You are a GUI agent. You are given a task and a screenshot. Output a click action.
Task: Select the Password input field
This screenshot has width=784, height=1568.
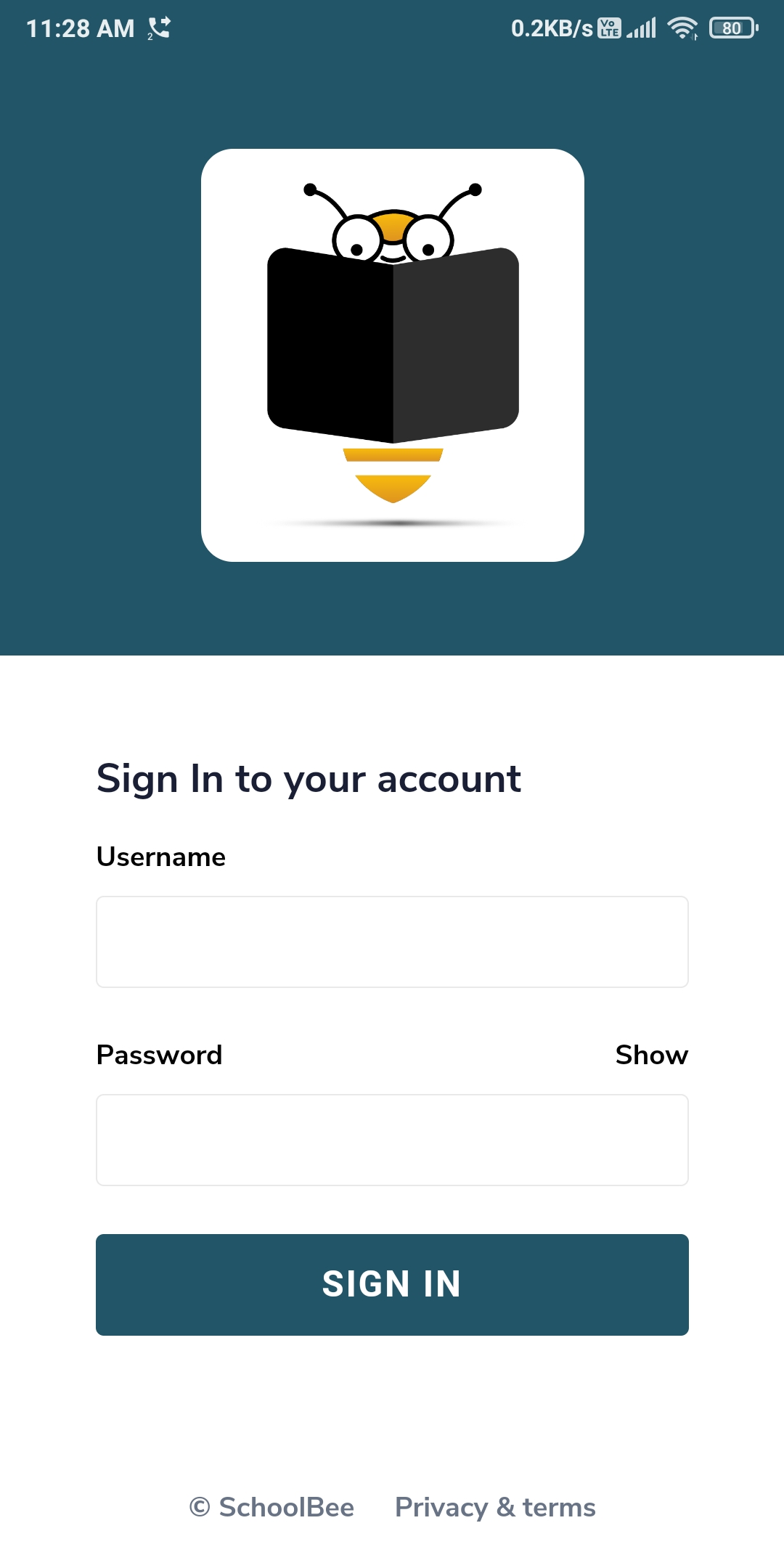392,1140
